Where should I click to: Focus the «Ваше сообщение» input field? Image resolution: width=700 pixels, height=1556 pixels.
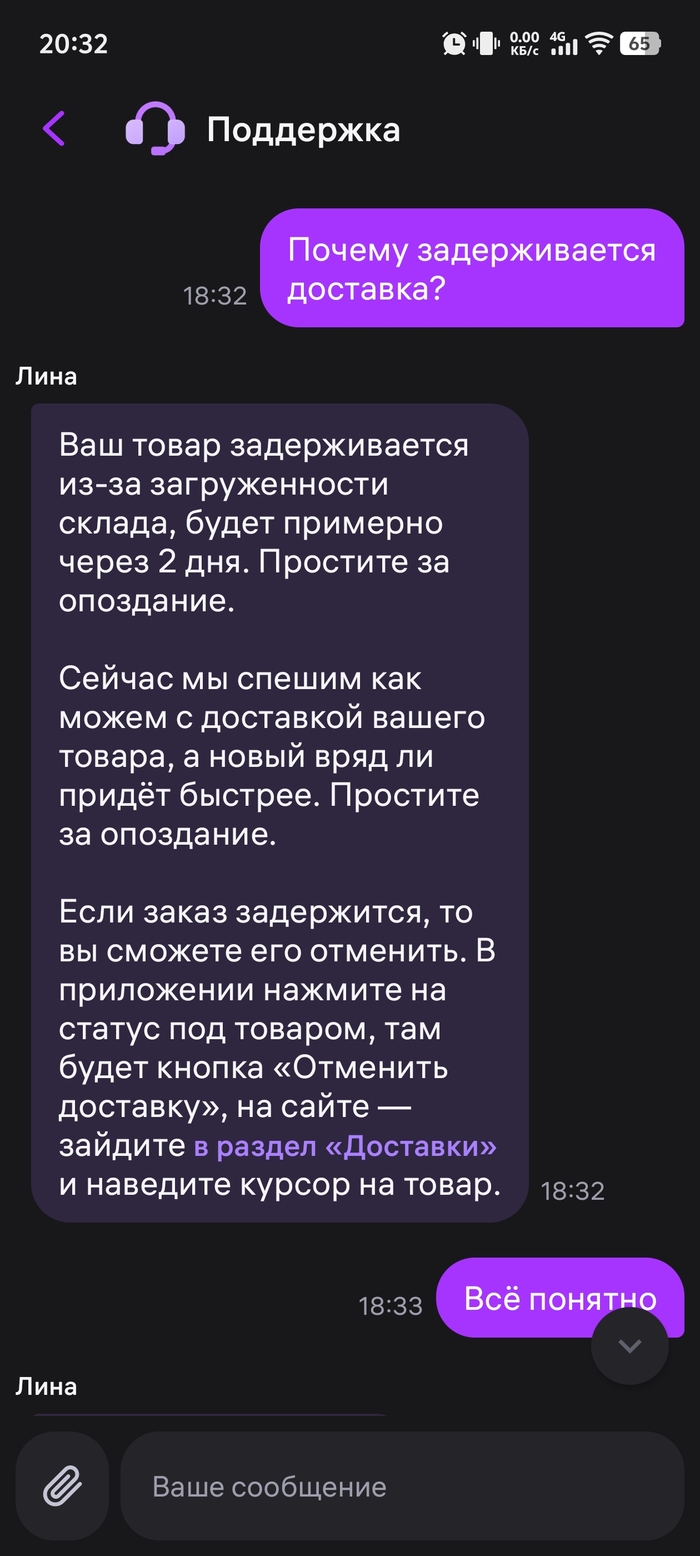400,1486
